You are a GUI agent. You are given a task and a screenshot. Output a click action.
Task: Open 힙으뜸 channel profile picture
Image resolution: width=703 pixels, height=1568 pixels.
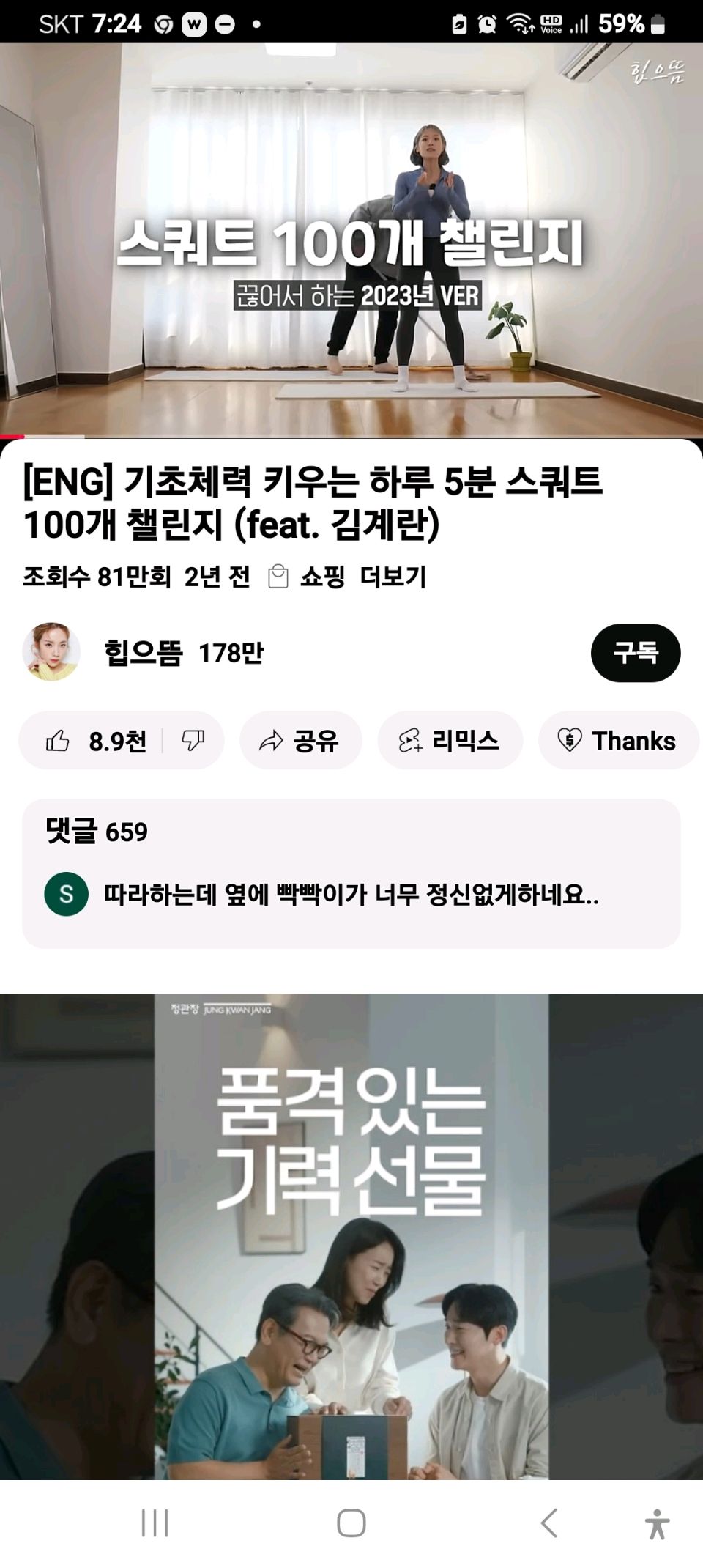tap(51, 652)
